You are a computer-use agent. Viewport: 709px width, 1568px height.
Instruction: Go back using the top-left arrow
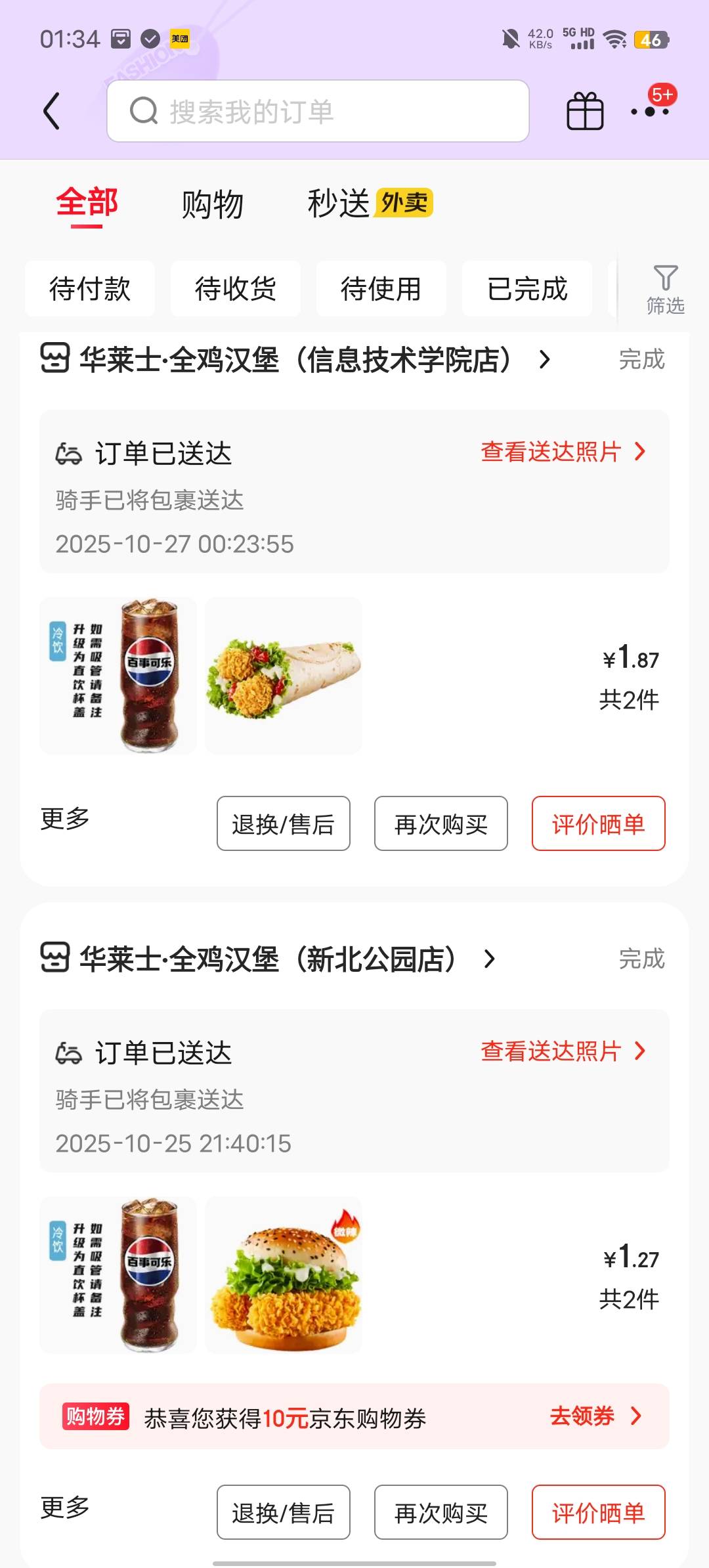(51, 111)
